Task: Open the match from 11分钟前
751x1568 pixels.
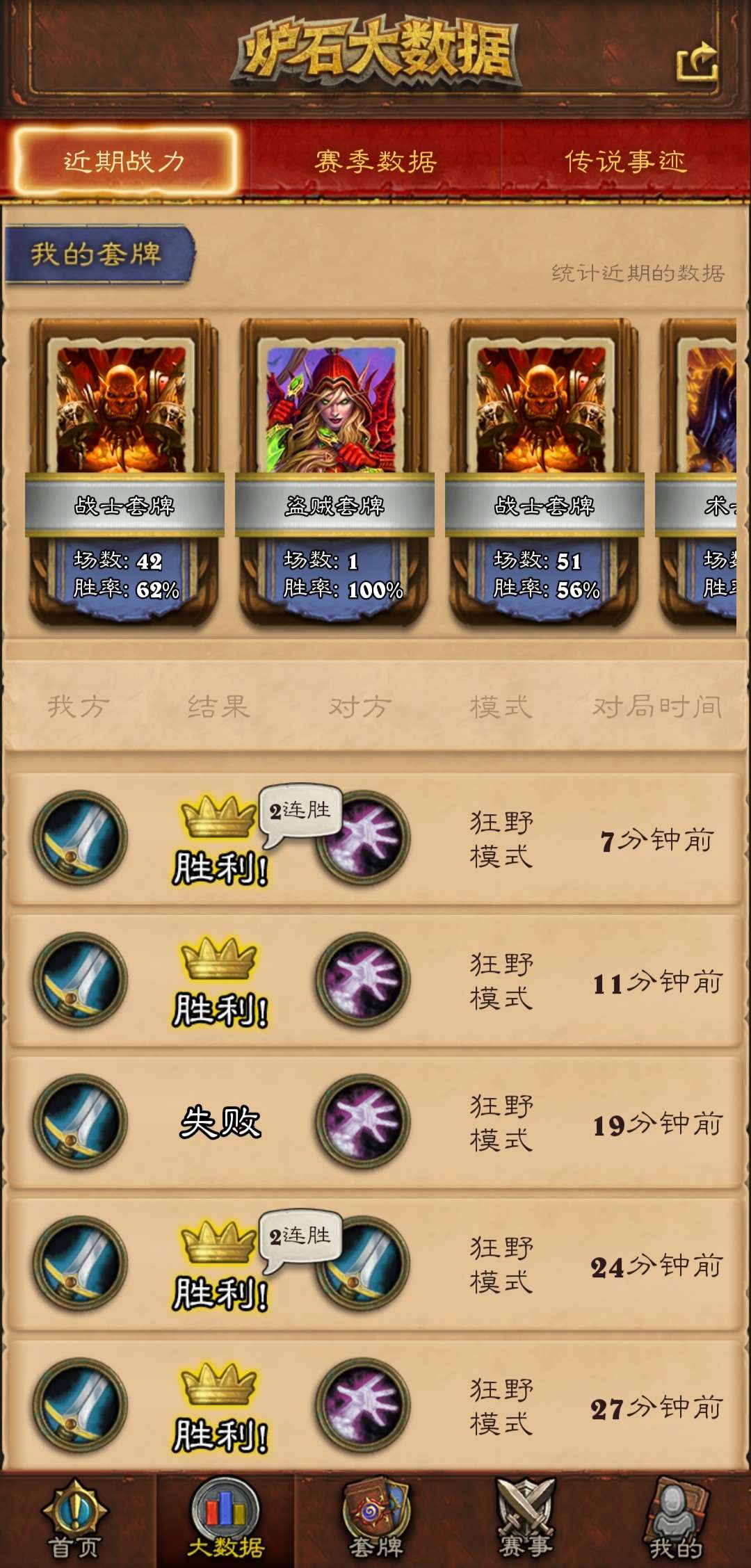Action: point(375,980)
